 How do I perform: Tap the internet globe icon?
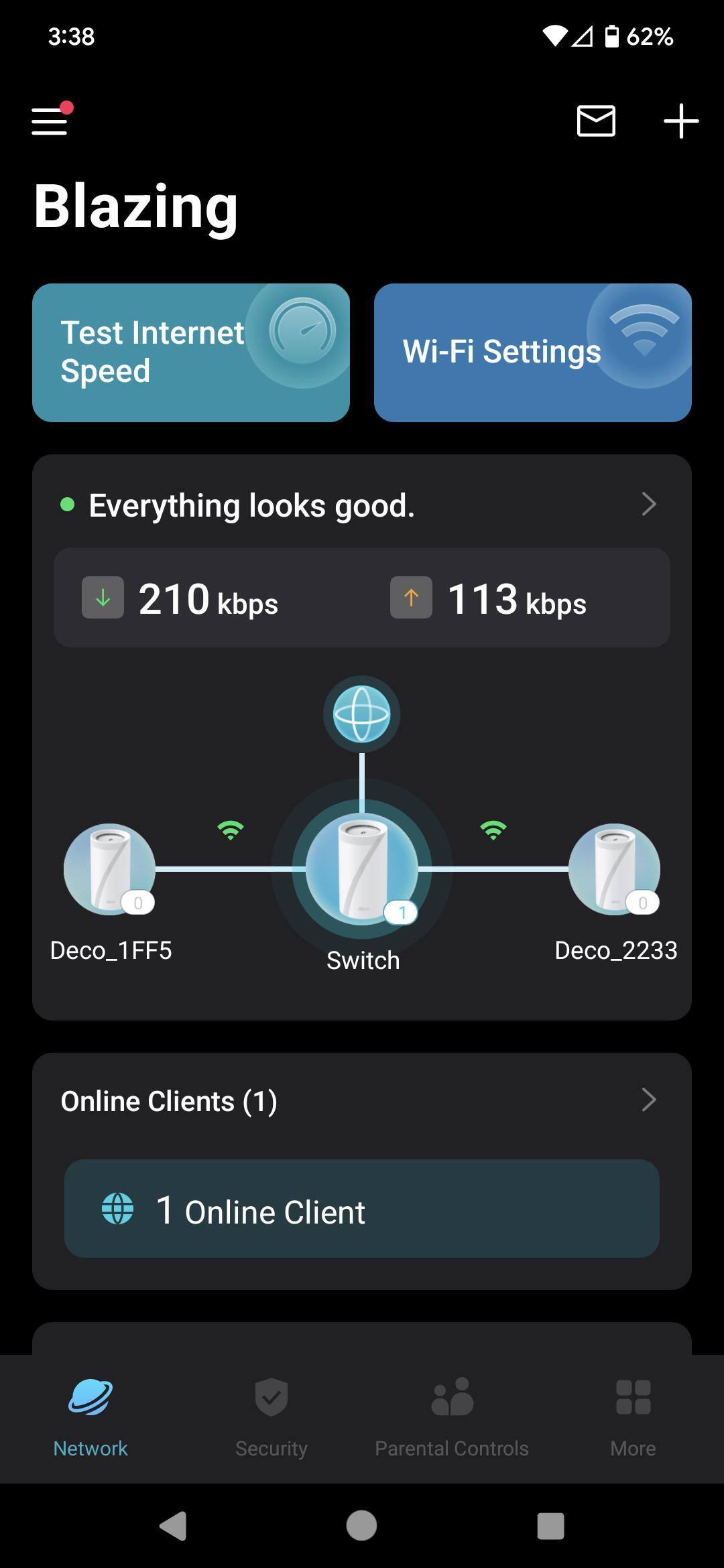(362, 714)
